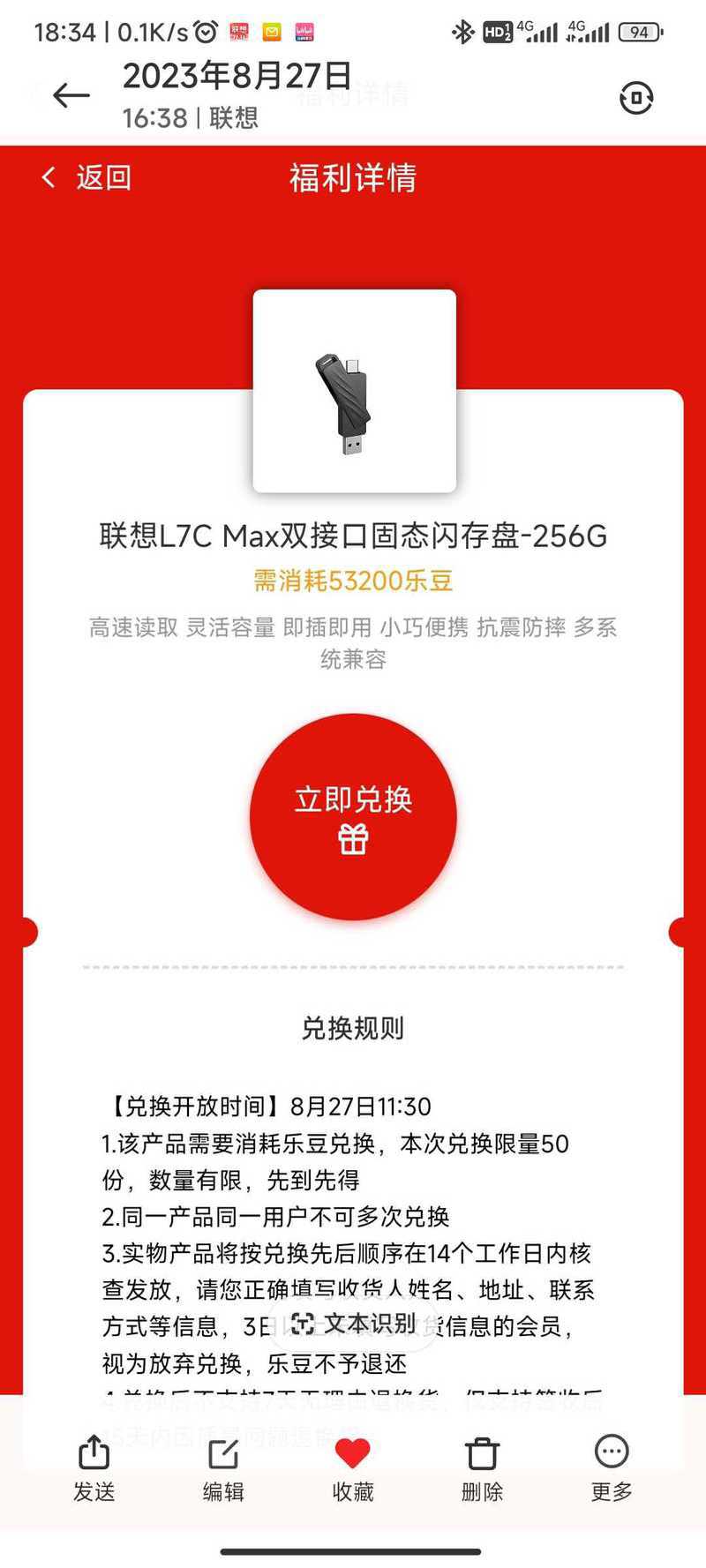The image size is (706, 1568).
Task: Open the 更多 options menu
Action: (612, 1468)
